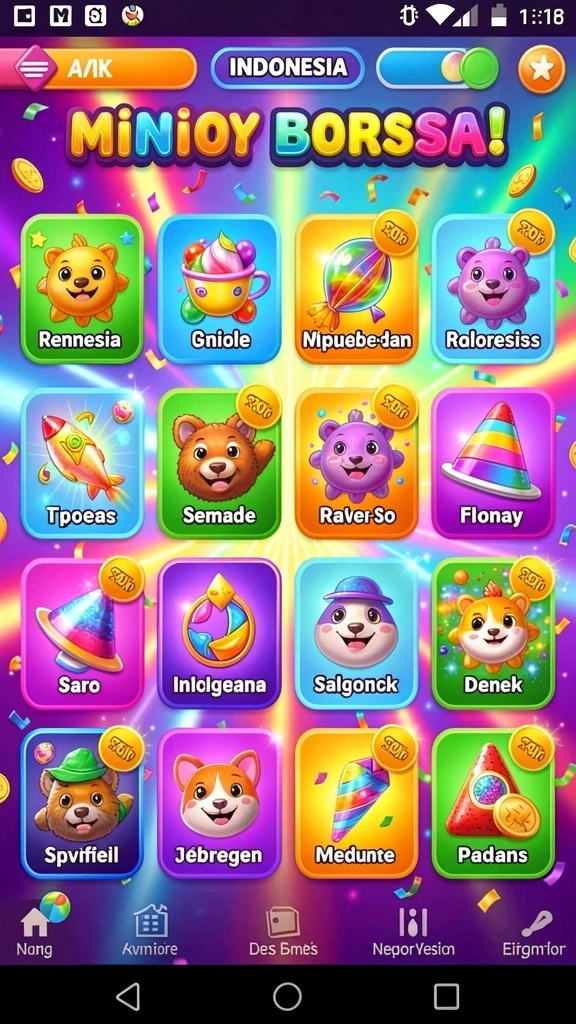Screen dimensions: 576x1024
Task: Open the Rennesia game tile
Action: 82,289
